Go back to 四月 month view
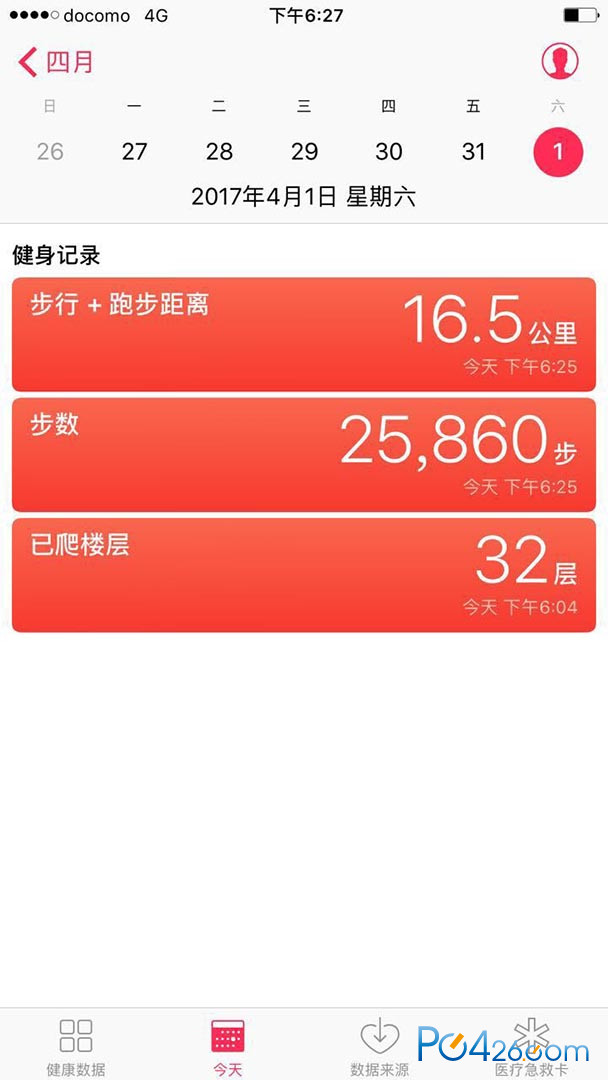Image resolution: width=608 pixels, height=1080 pixels. click(55, 62)
